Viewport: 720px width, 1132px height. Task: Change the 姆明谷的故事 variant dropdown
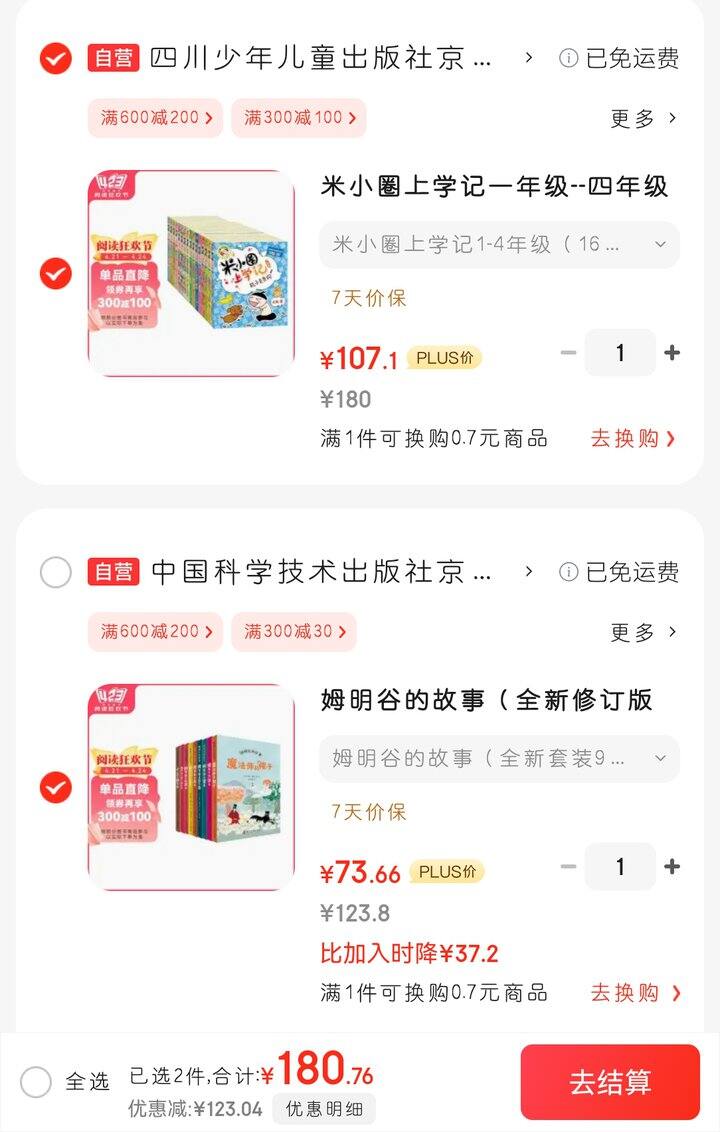click(498, 758)
